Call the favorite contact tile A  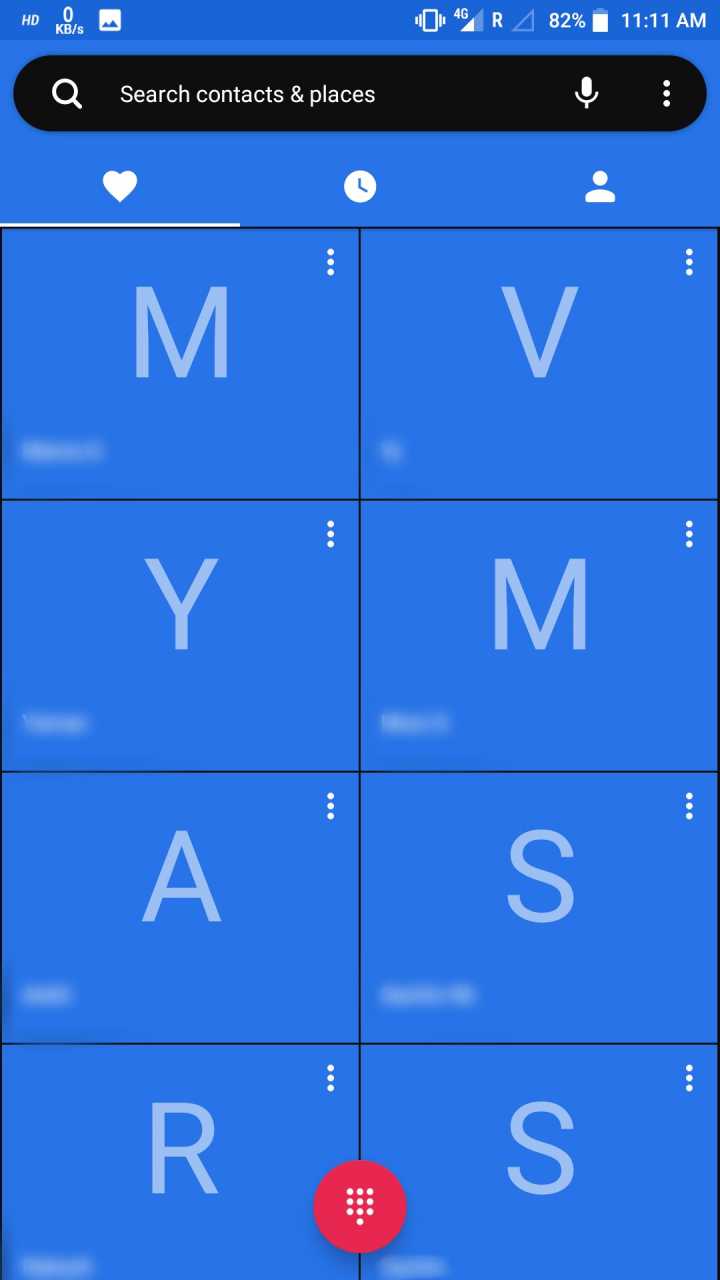[180, 908]
